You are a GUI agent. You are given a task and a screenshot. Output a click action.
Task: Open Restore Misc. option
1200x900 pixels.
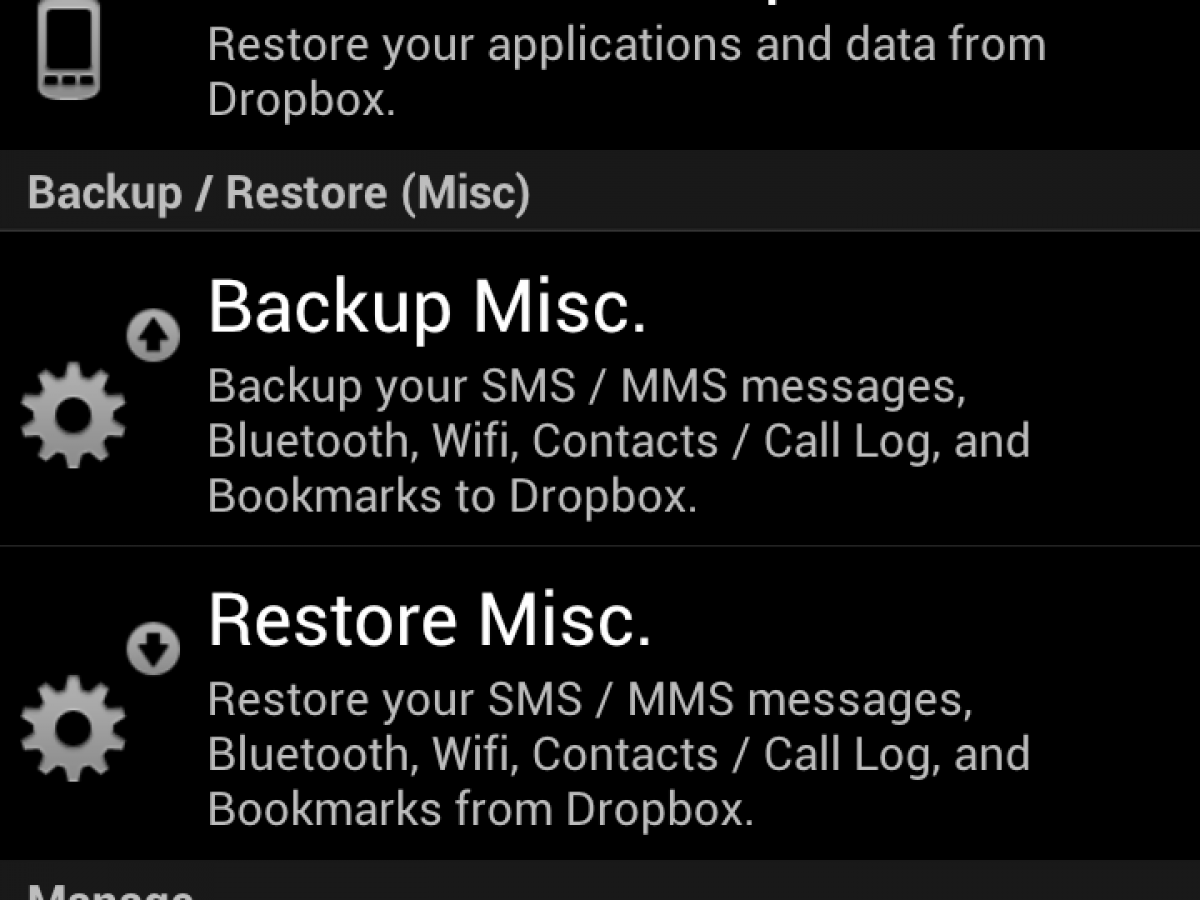click(x=600, y=703)
